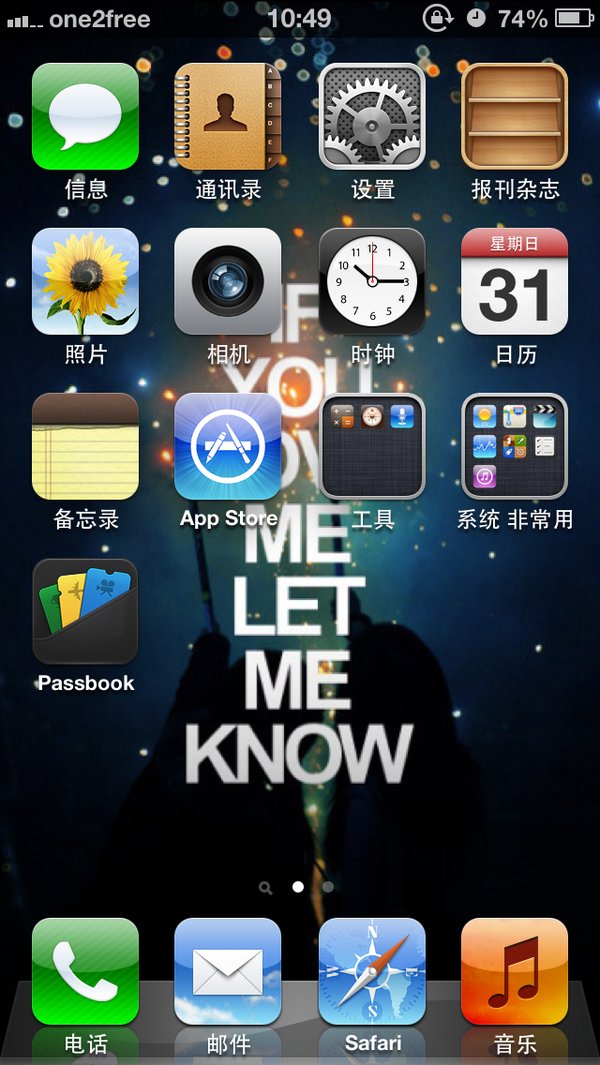Screen dimensions: 600x1065
Task: Launch 设置 Settings
Action: [x=372, y=116]
